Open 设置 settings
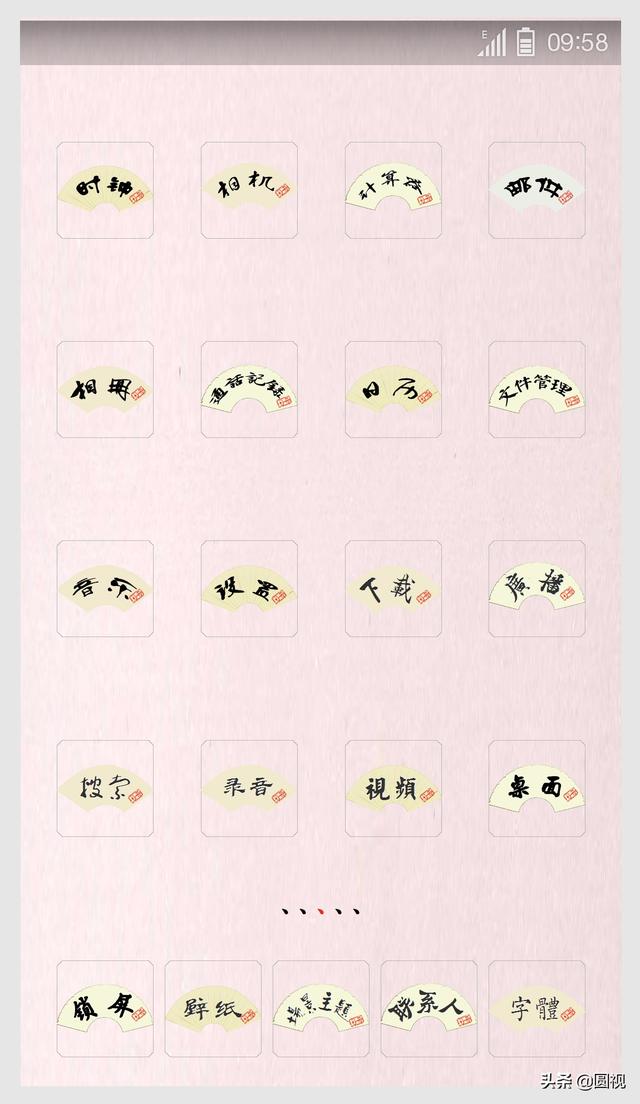The image size is (640, 1104). click(249, 589)
